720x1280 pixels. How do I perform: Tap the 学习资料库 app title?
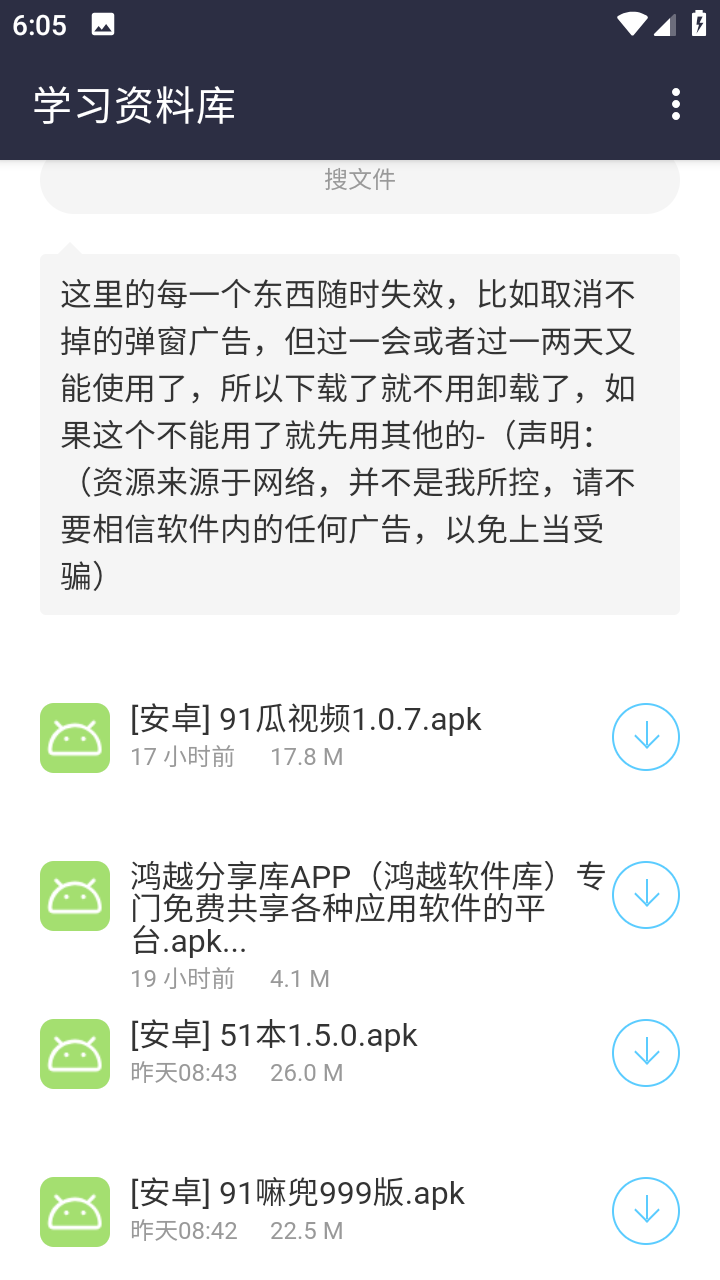[x=135, y=104]
